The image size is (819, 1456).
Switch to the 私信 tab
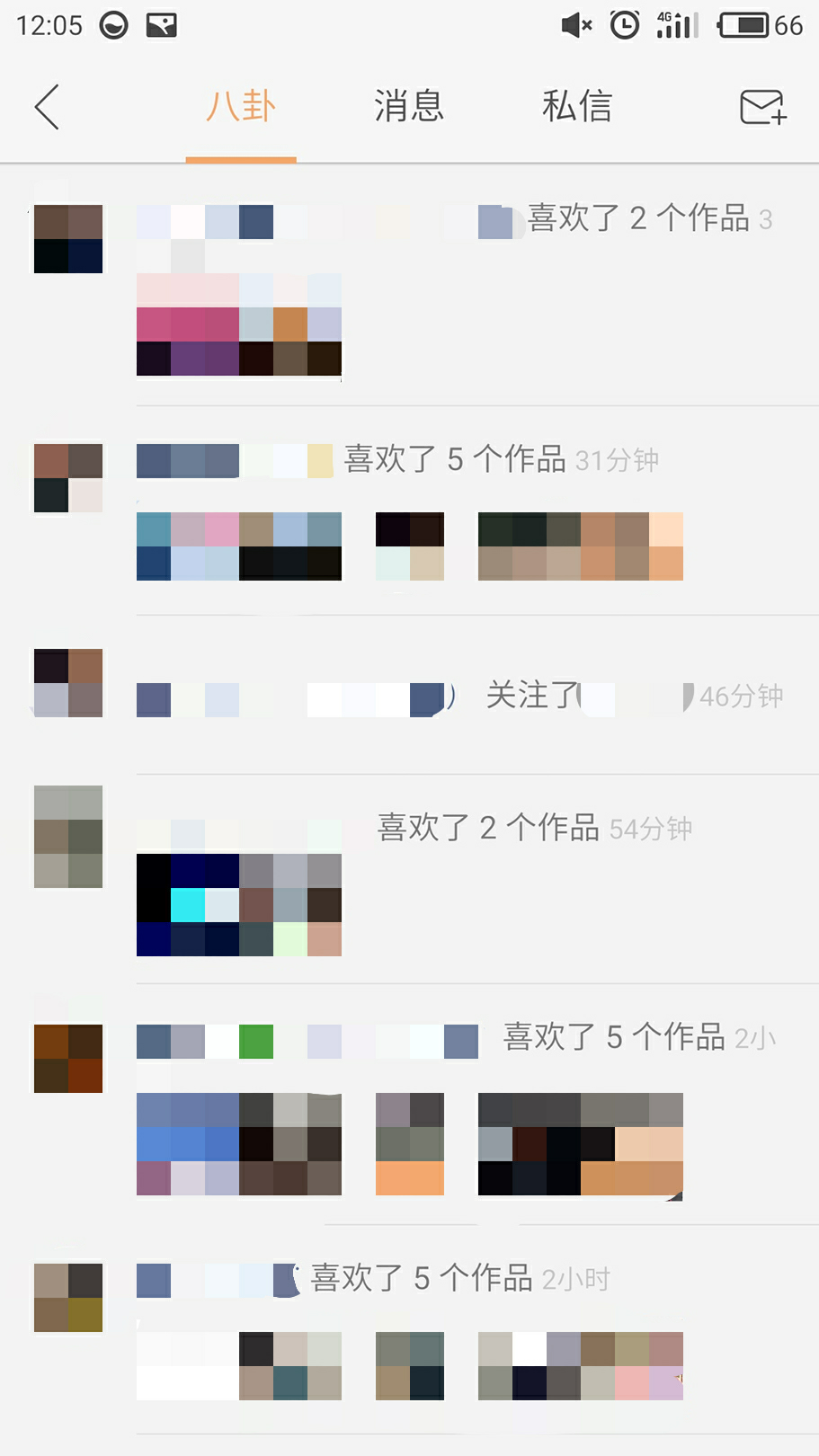click(579, 106)
